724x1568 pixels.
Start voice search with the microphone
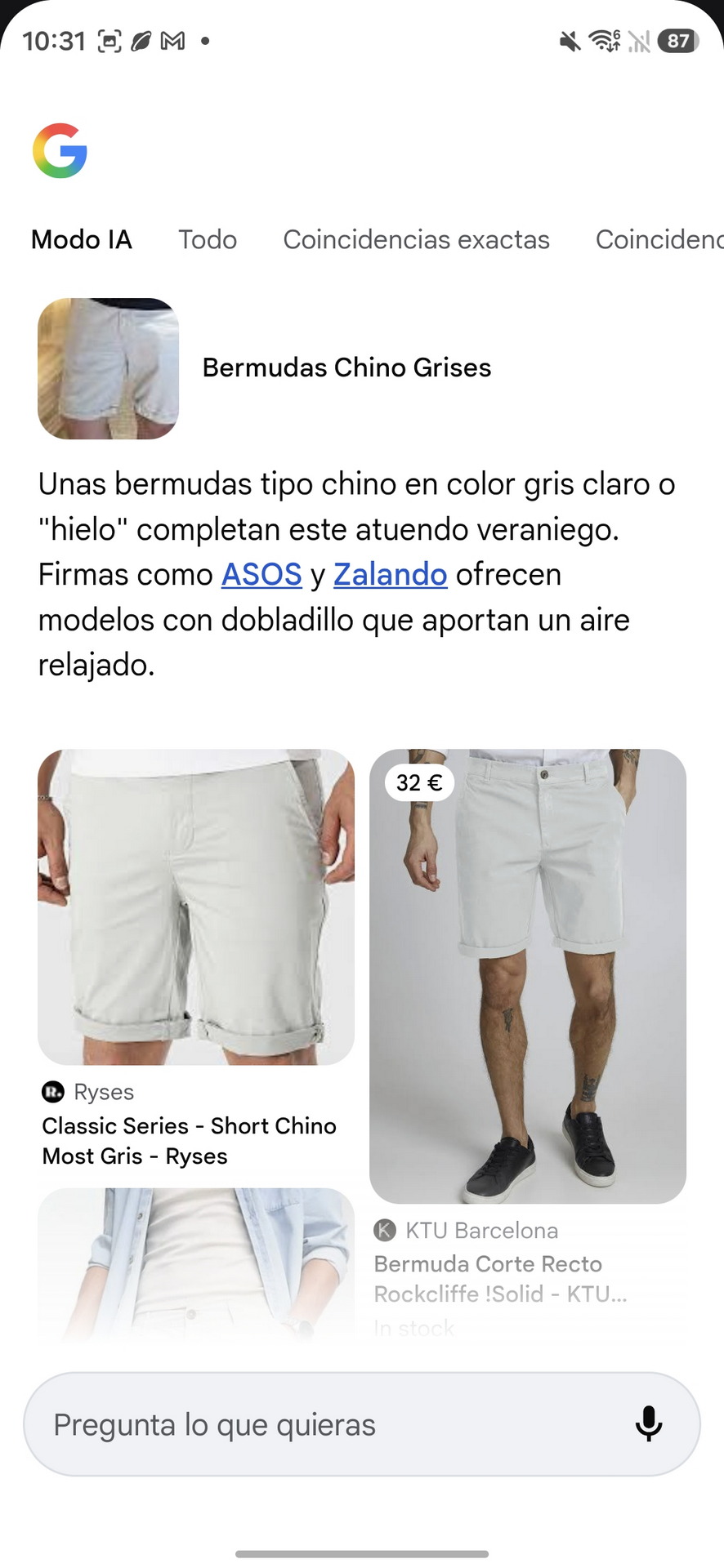tap(649, 1424)
